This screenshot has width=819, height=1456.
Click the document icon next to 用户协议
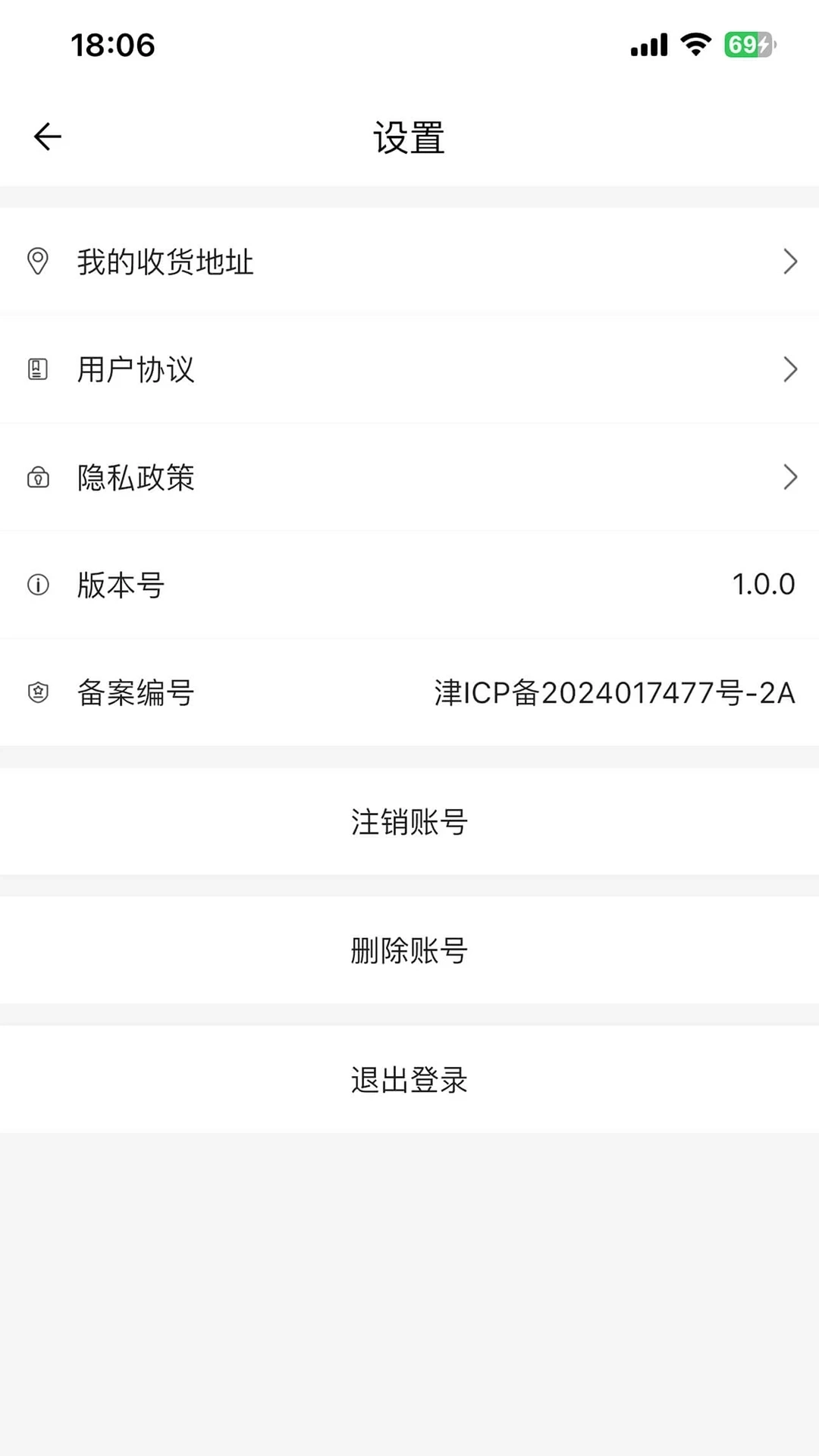[x=39, y=369]
